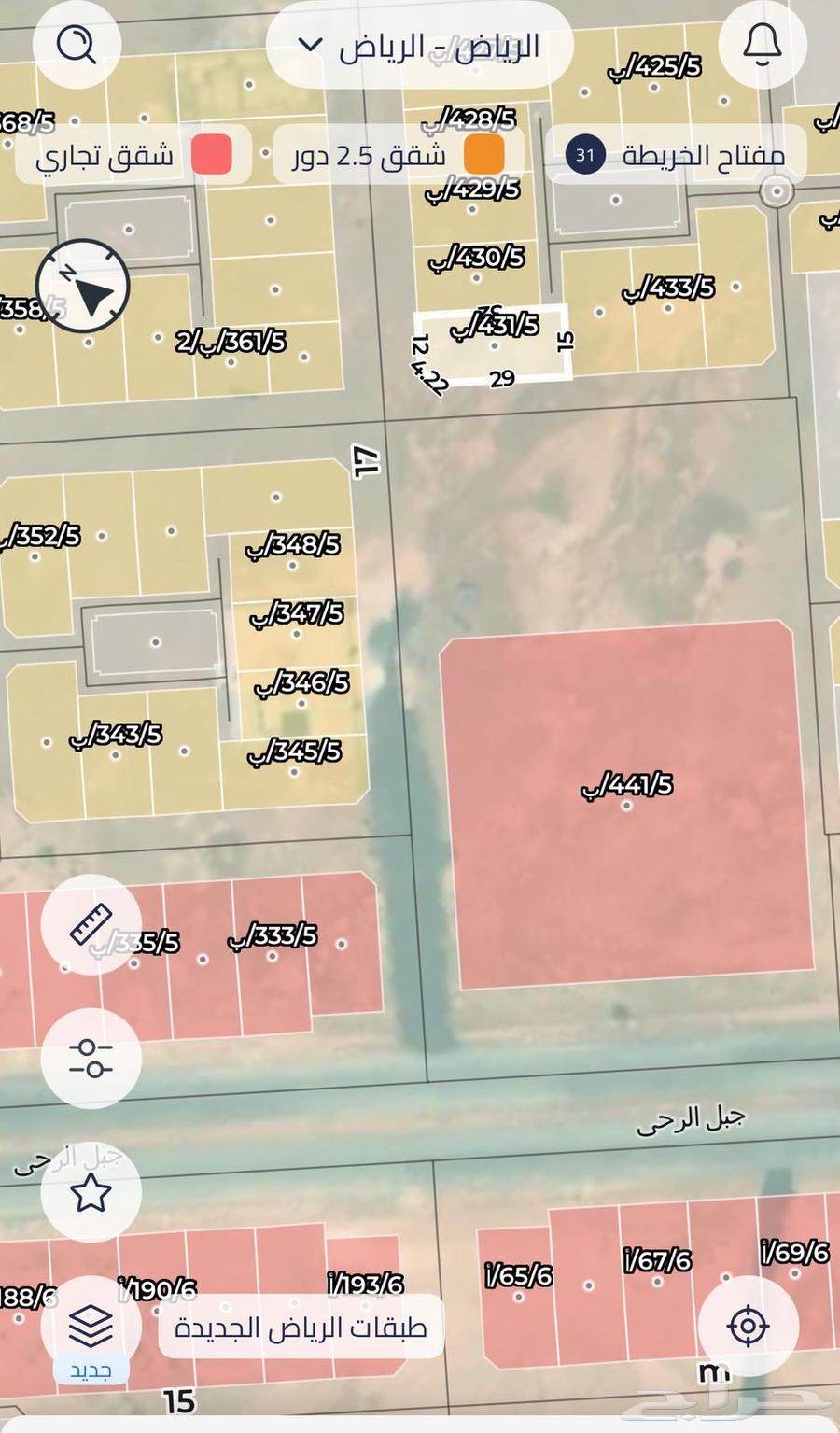
Task: Expand the الرياض - الرياض city dropdown
Action: pyautogui.click(x=419, y=46)
